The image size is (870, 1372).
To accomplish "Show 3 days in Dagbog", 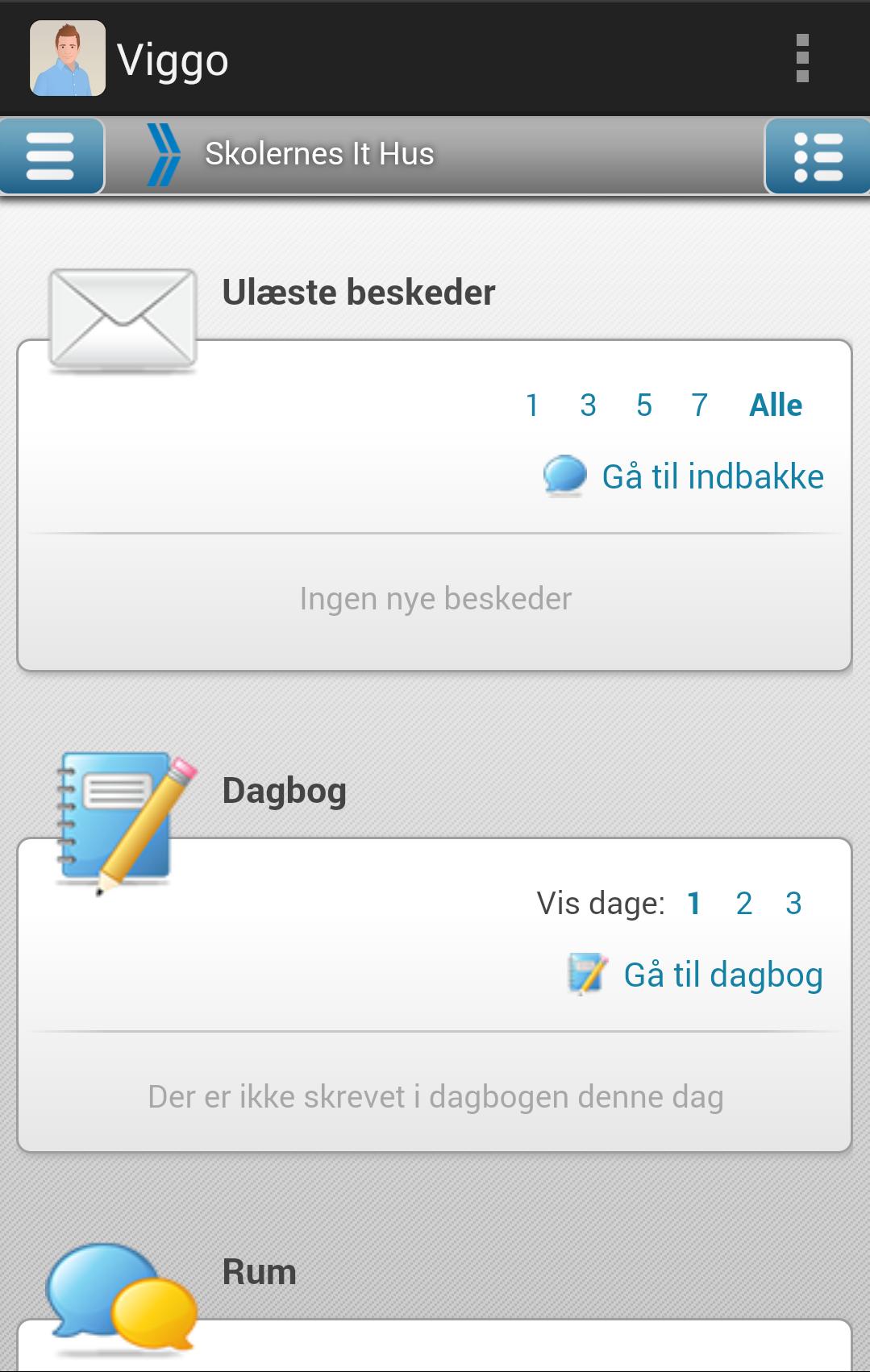I will [x=793, y=904].
